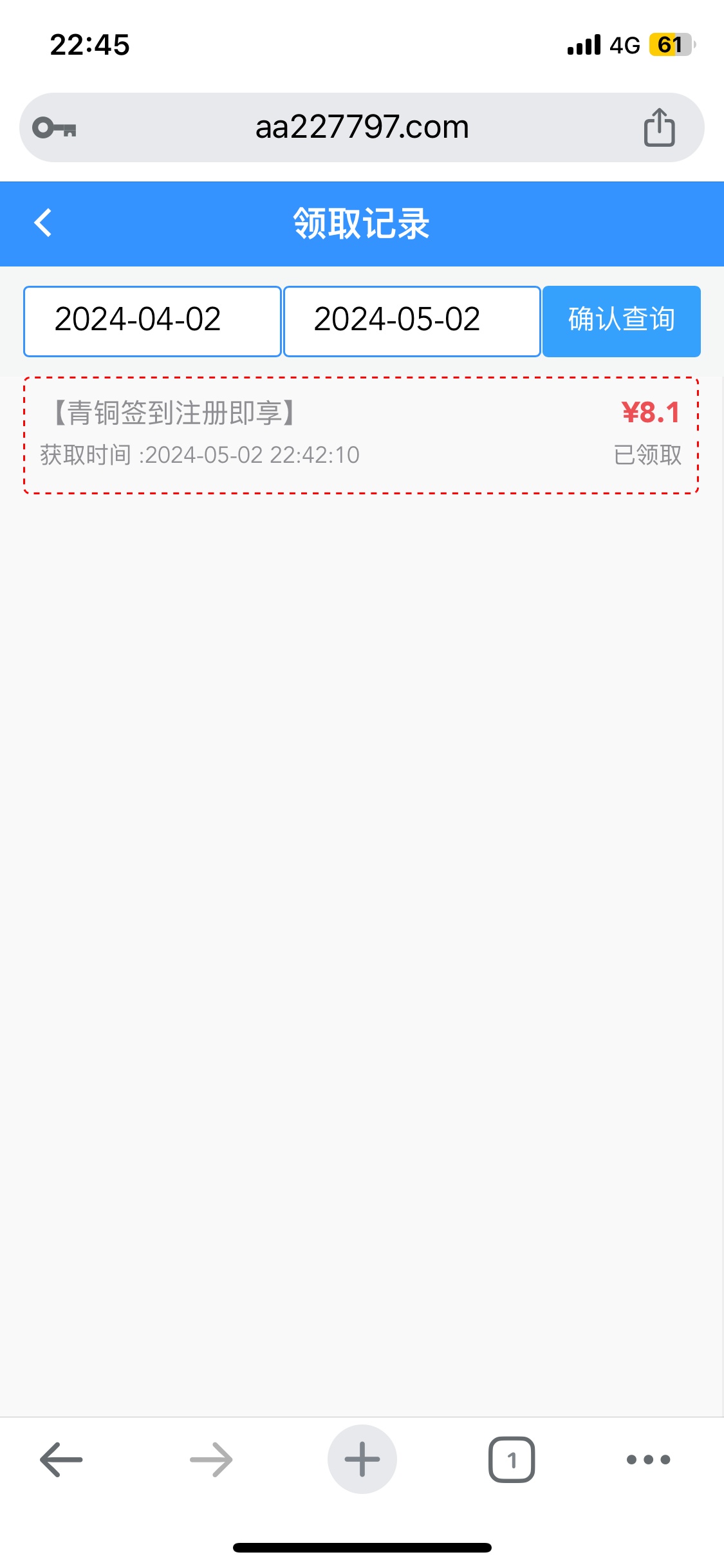Open the browser's three-dot menu
The height and width of the screenshot is (1568, 724).
(648, 1459)
